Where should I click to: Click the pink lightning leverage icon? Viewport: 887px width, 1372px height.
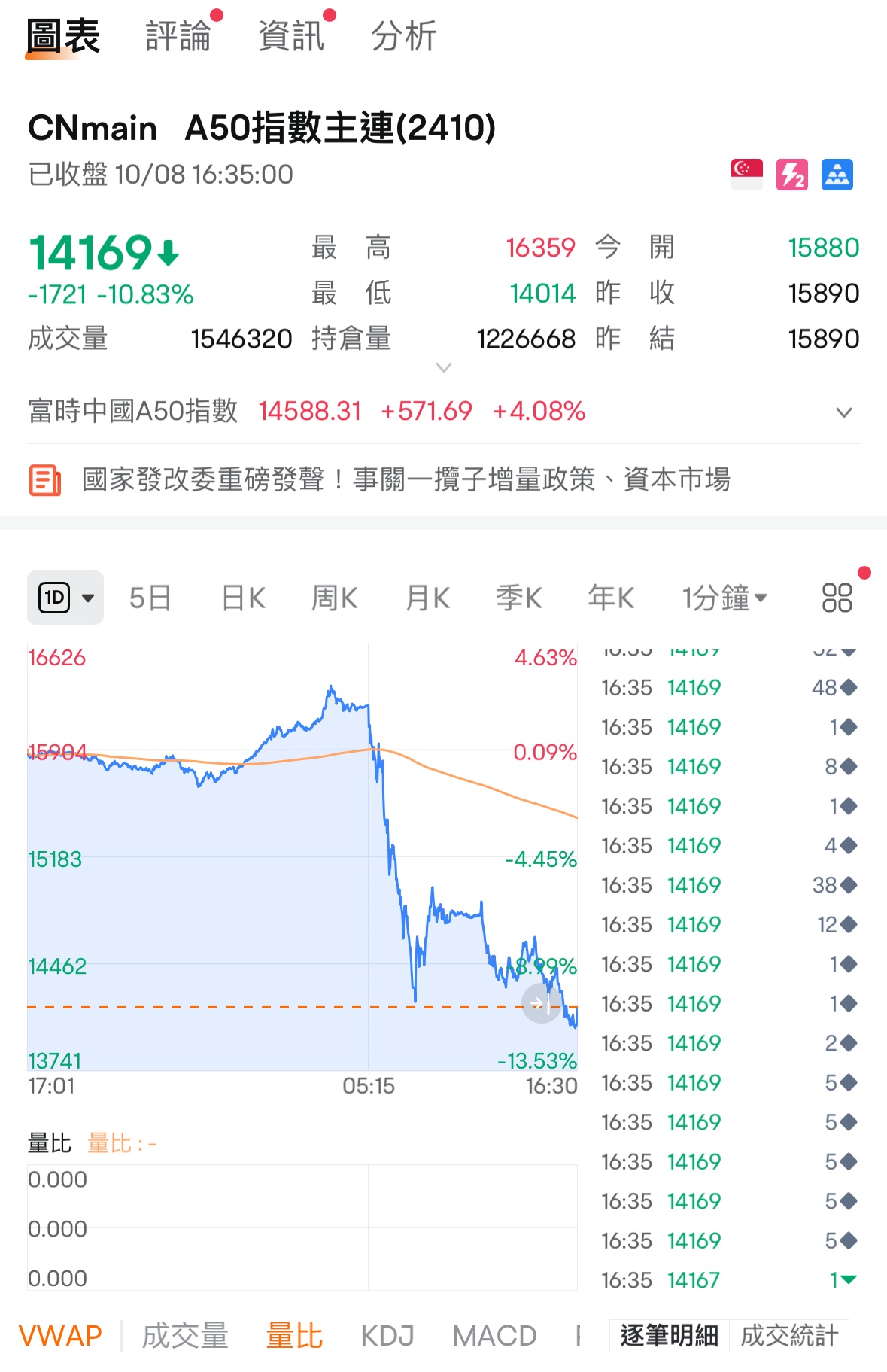(x=792, y=175)
